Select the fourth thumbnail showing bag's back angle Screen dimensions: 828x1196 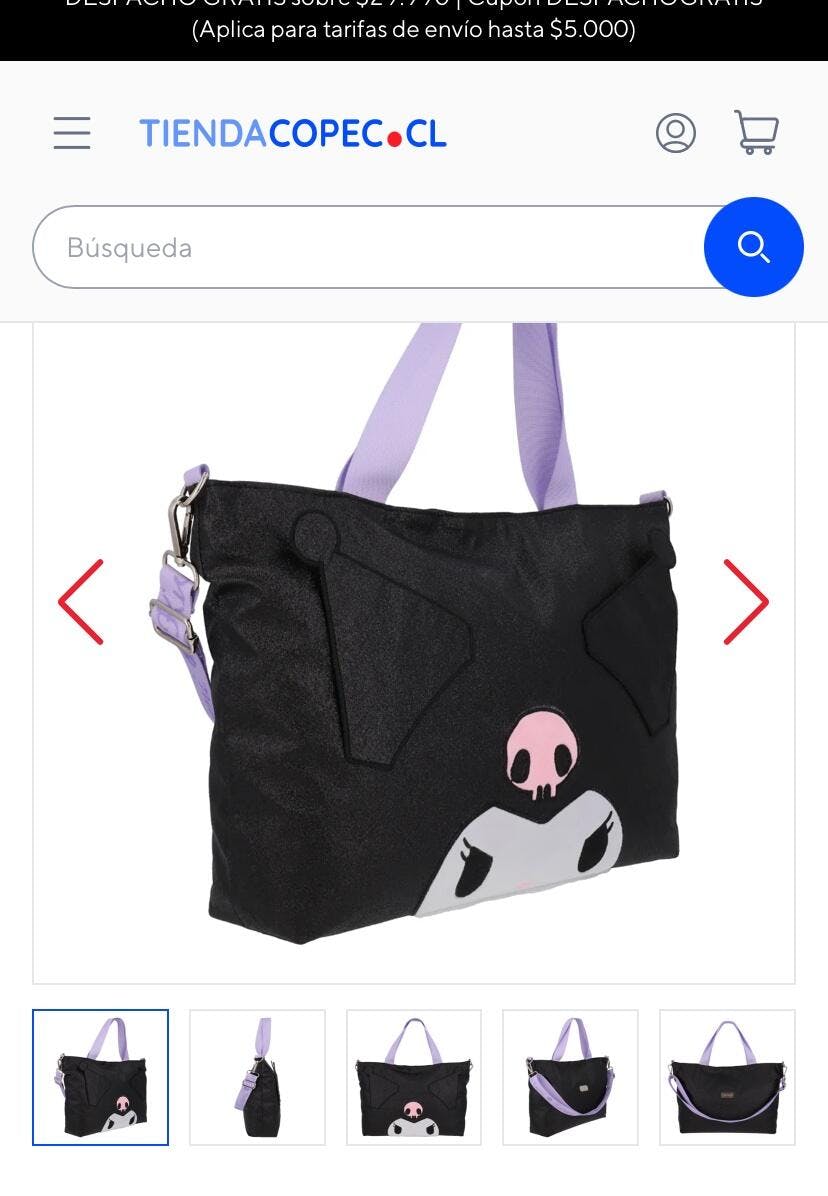click(570, 1077)
